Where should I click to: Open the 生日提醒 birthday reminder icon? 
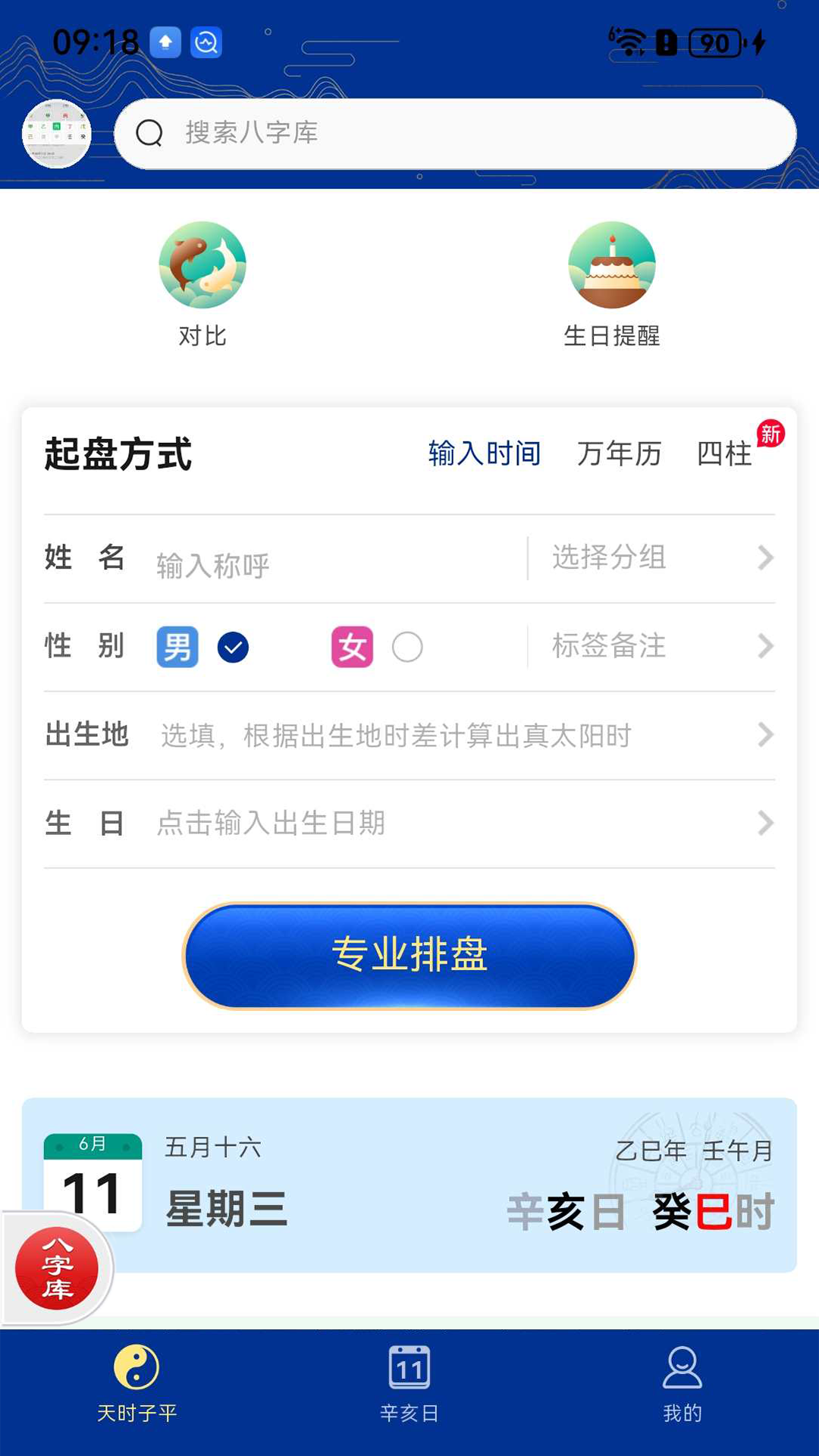(x=613, y=265)
